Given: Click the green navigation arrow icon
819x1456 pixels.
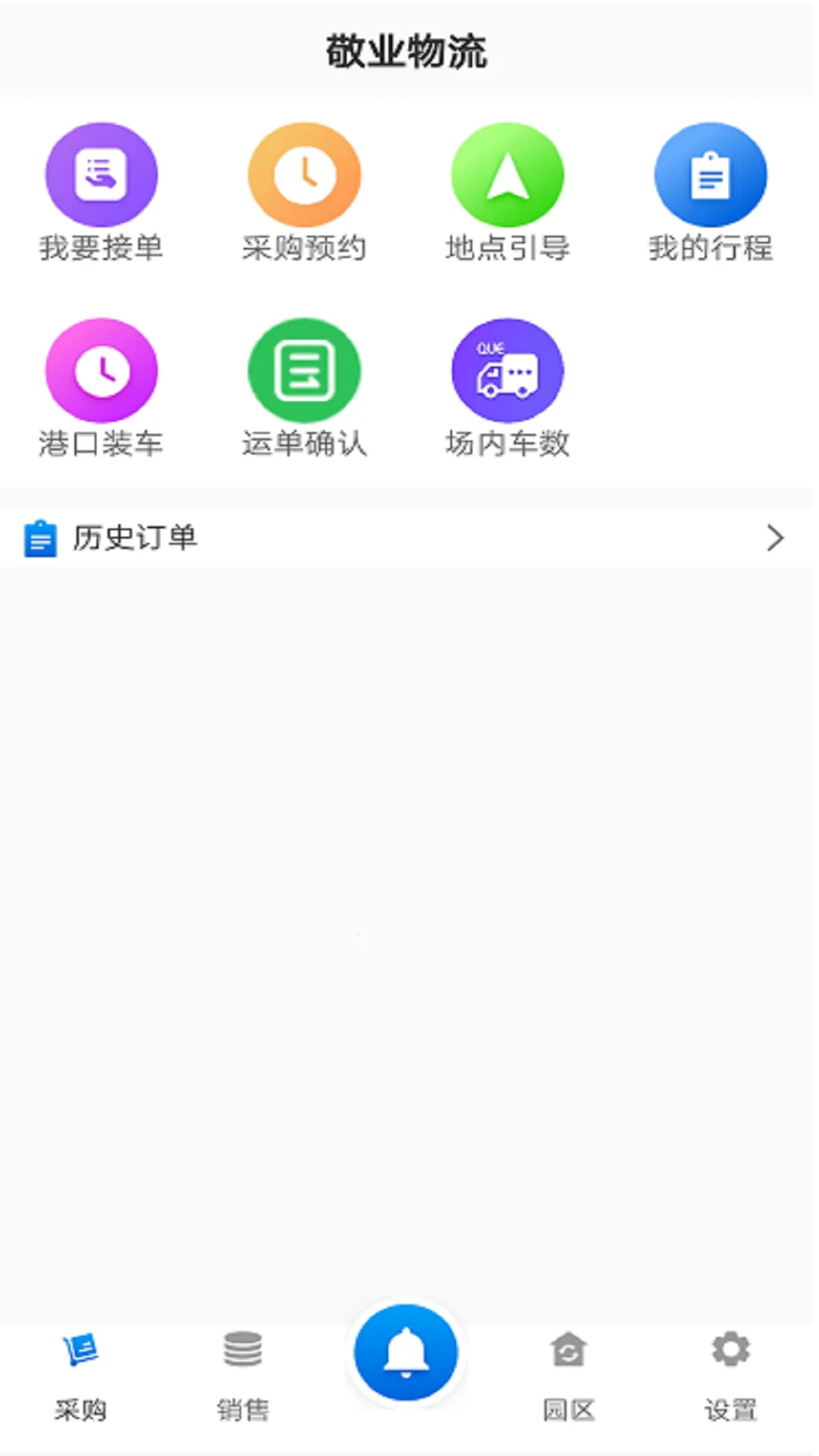Looking at the screenshot, I should click(x=507, y=174).
